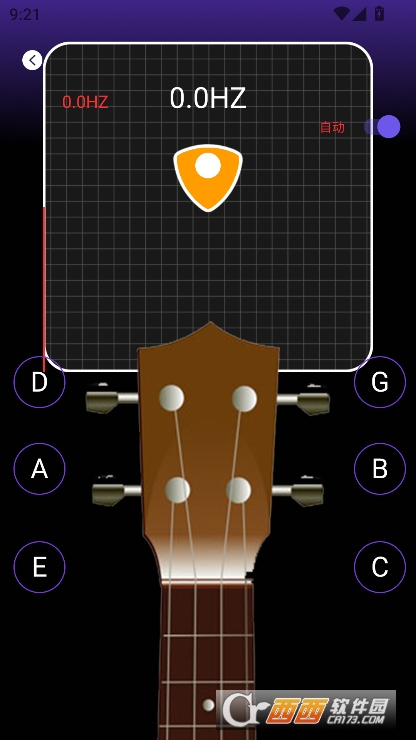Image resolution: width=416 pixels, height=740 pixels.
Task: Pick the B string note
Action: point(380,469)
